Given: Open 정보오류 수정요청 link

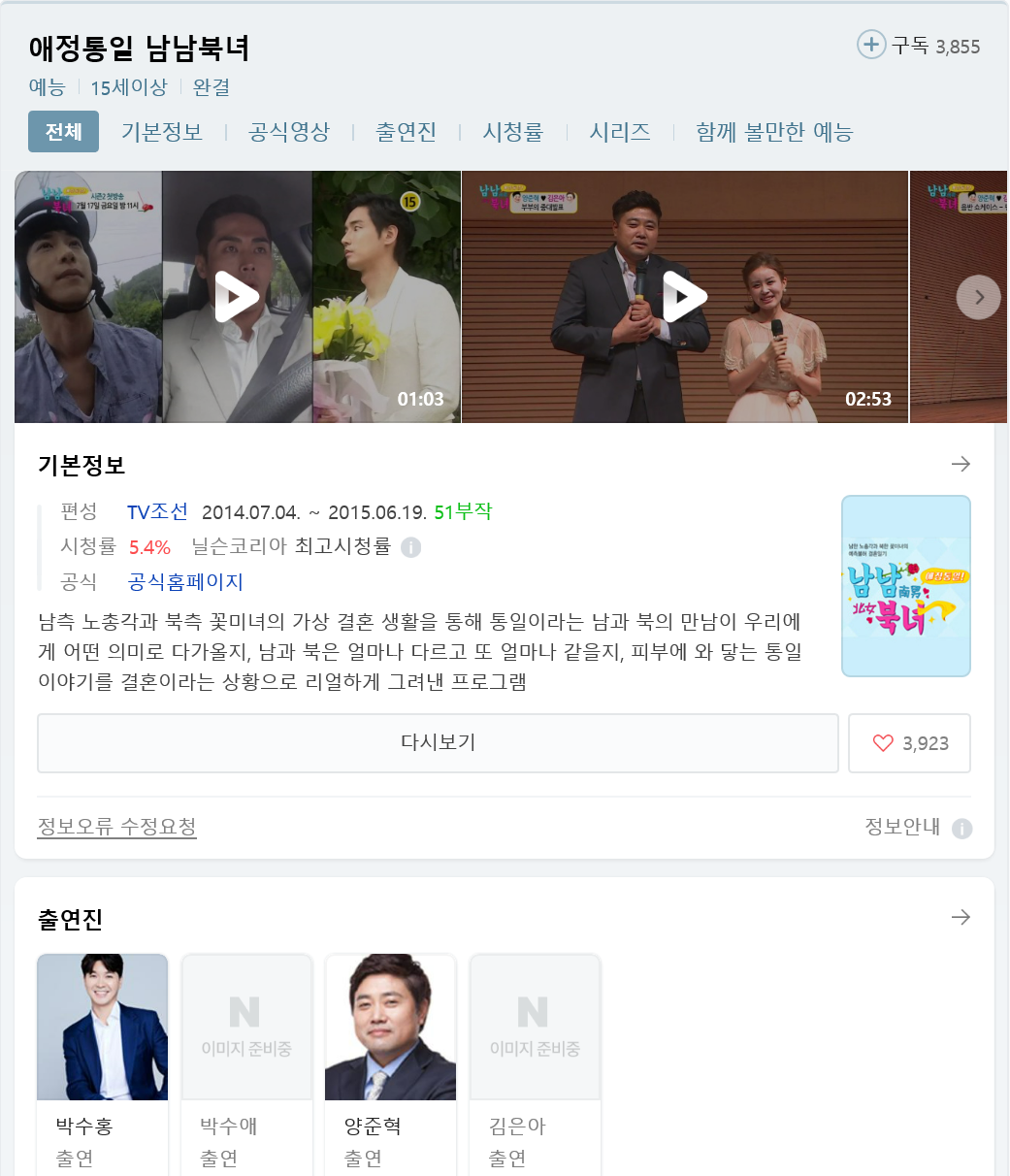Looking at the screenshot, I should coord(116,827).
